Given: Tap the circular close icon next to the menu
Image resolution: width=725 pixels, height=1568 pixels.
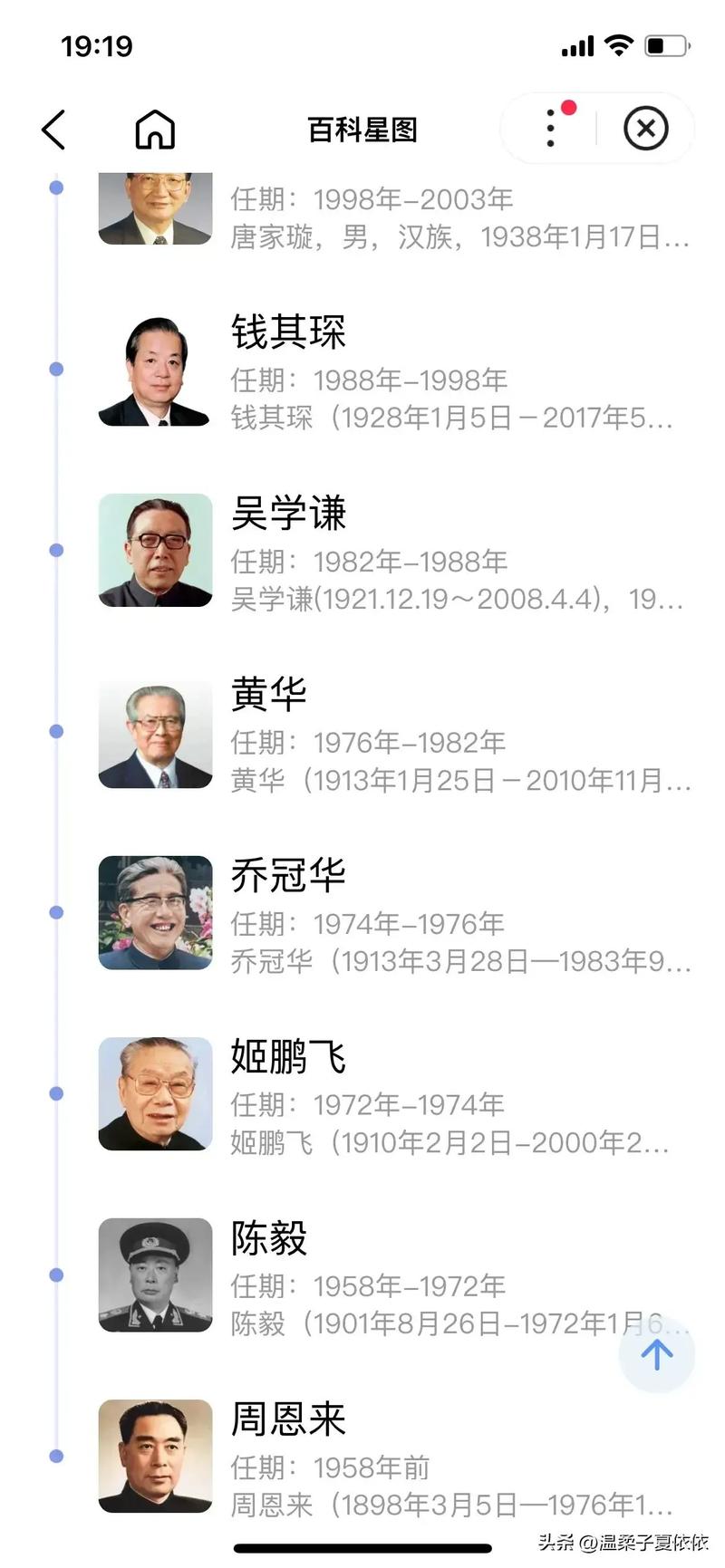Looking at the screenshot, I should (646, 129).
